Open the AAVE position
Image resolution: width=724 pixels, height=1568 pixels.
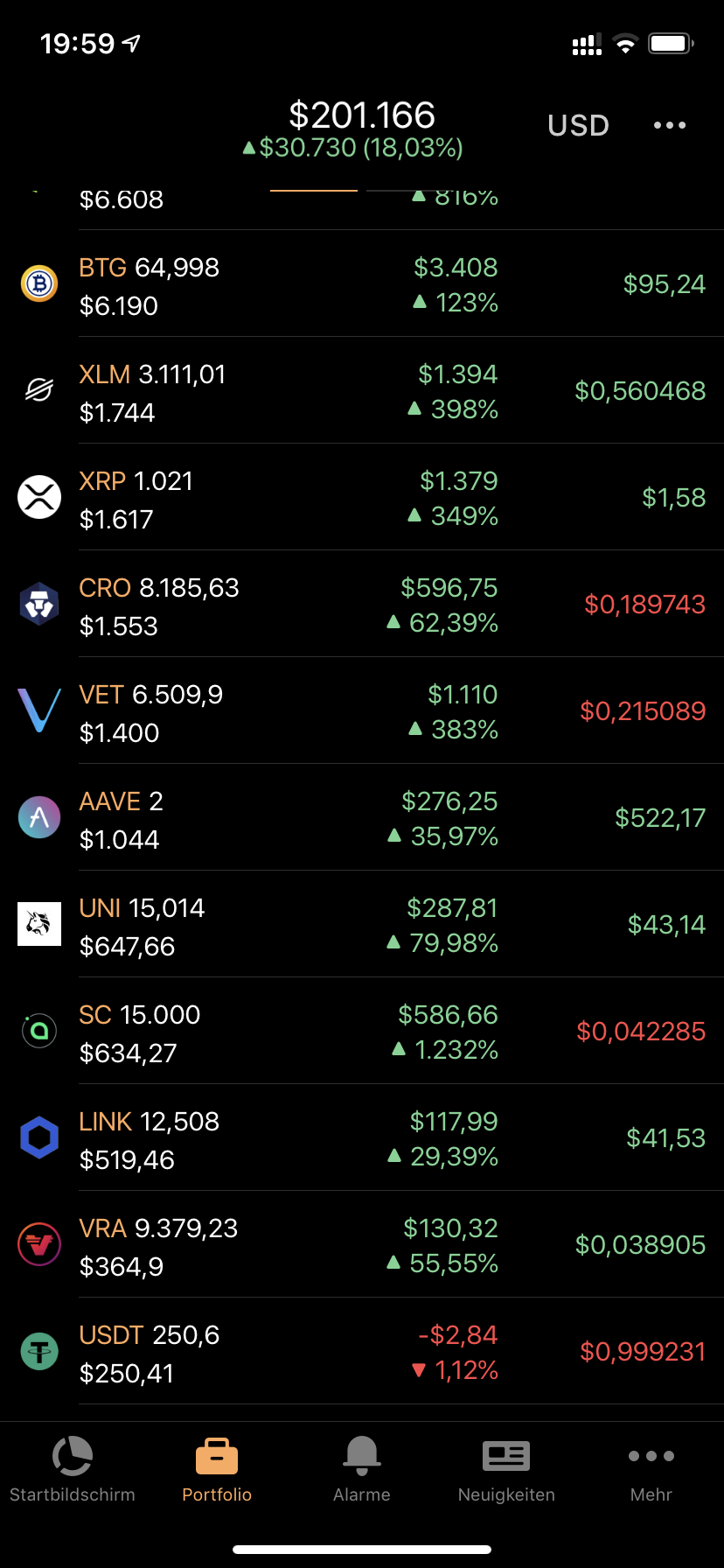(362, 818)
